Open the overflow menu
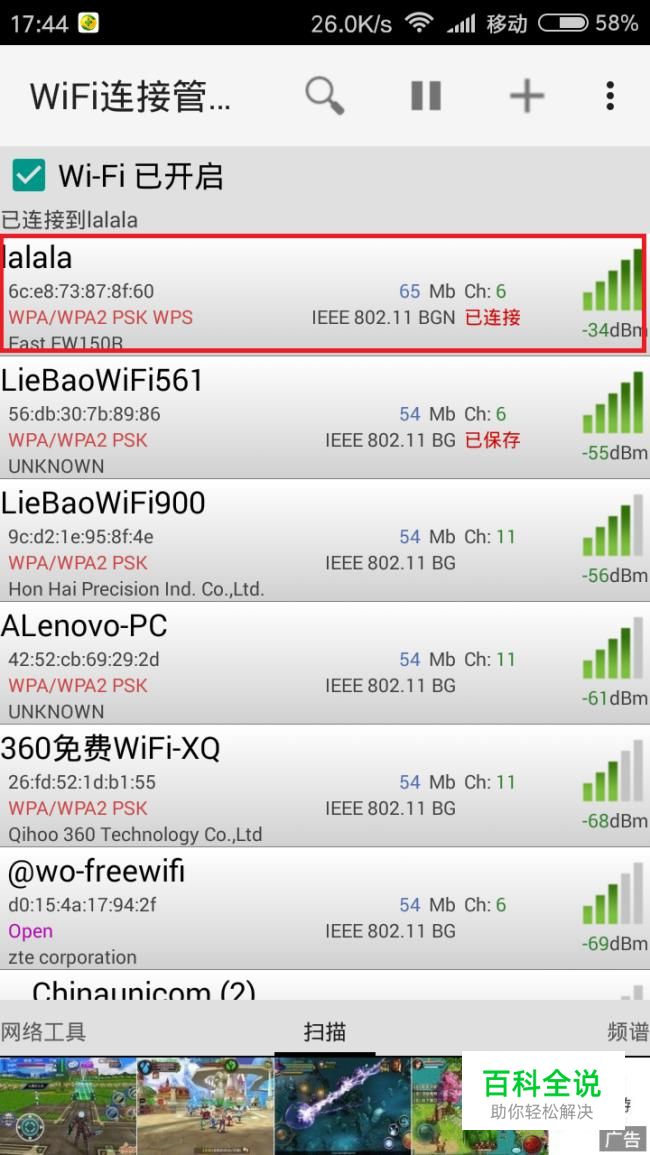This screenshot has width=650, height=1155. [x=610, y=96]
